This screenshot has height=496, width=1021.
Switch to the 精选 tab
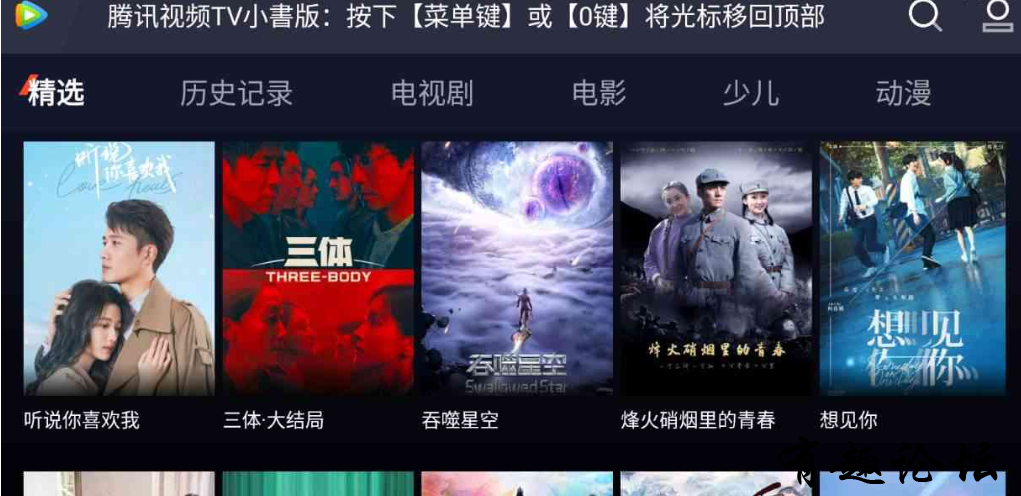pyautogui.click(x=55, y=94)
